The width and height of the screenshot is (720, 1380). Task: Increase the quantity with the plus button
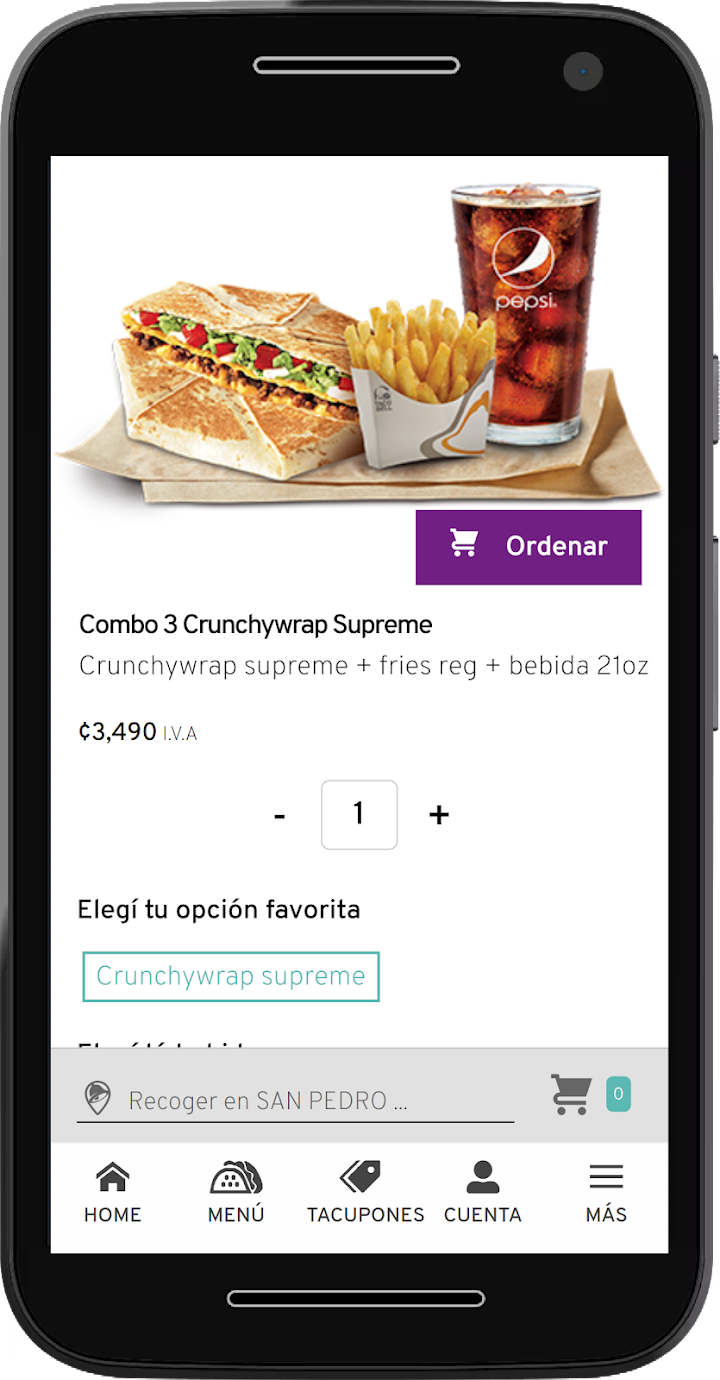click(x=438, y=816)
